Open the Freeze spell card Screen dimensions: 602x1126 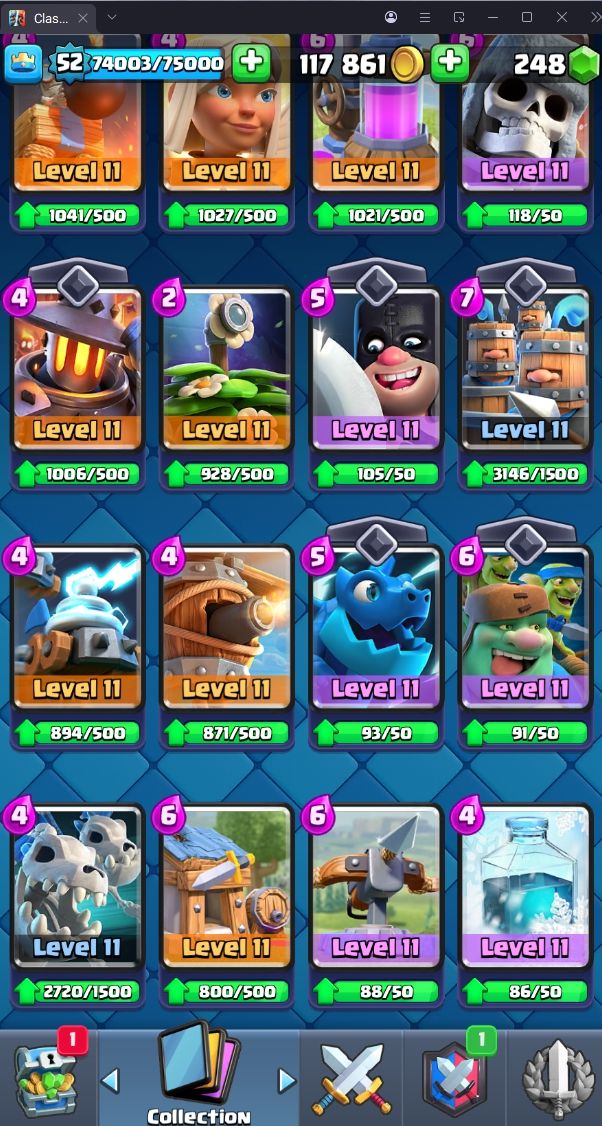525,887
